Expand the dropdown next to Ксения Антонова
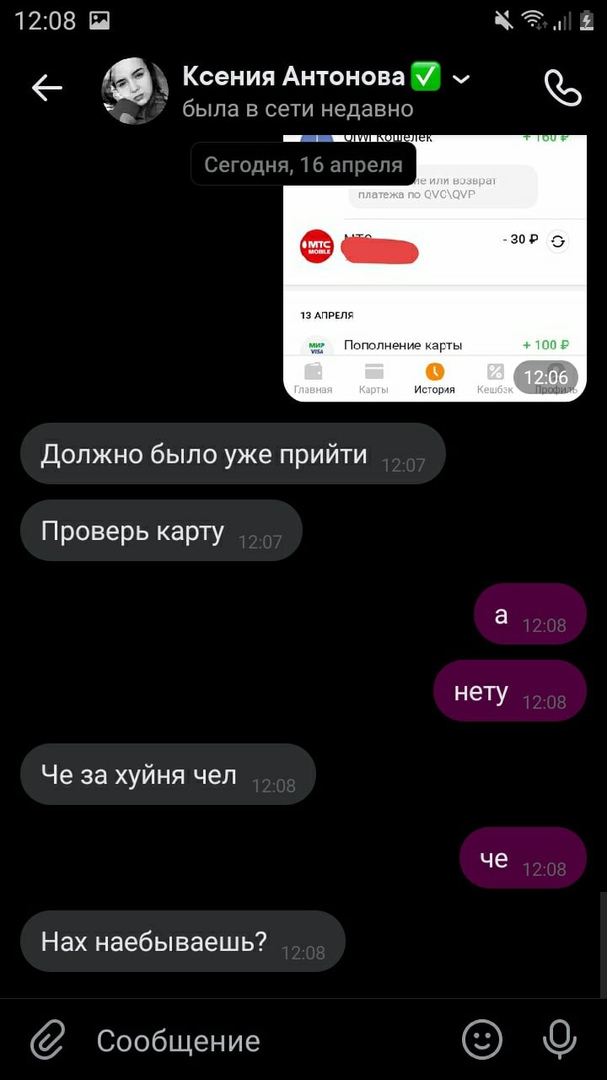This screenshot has width=607, height=1080. 461,78
